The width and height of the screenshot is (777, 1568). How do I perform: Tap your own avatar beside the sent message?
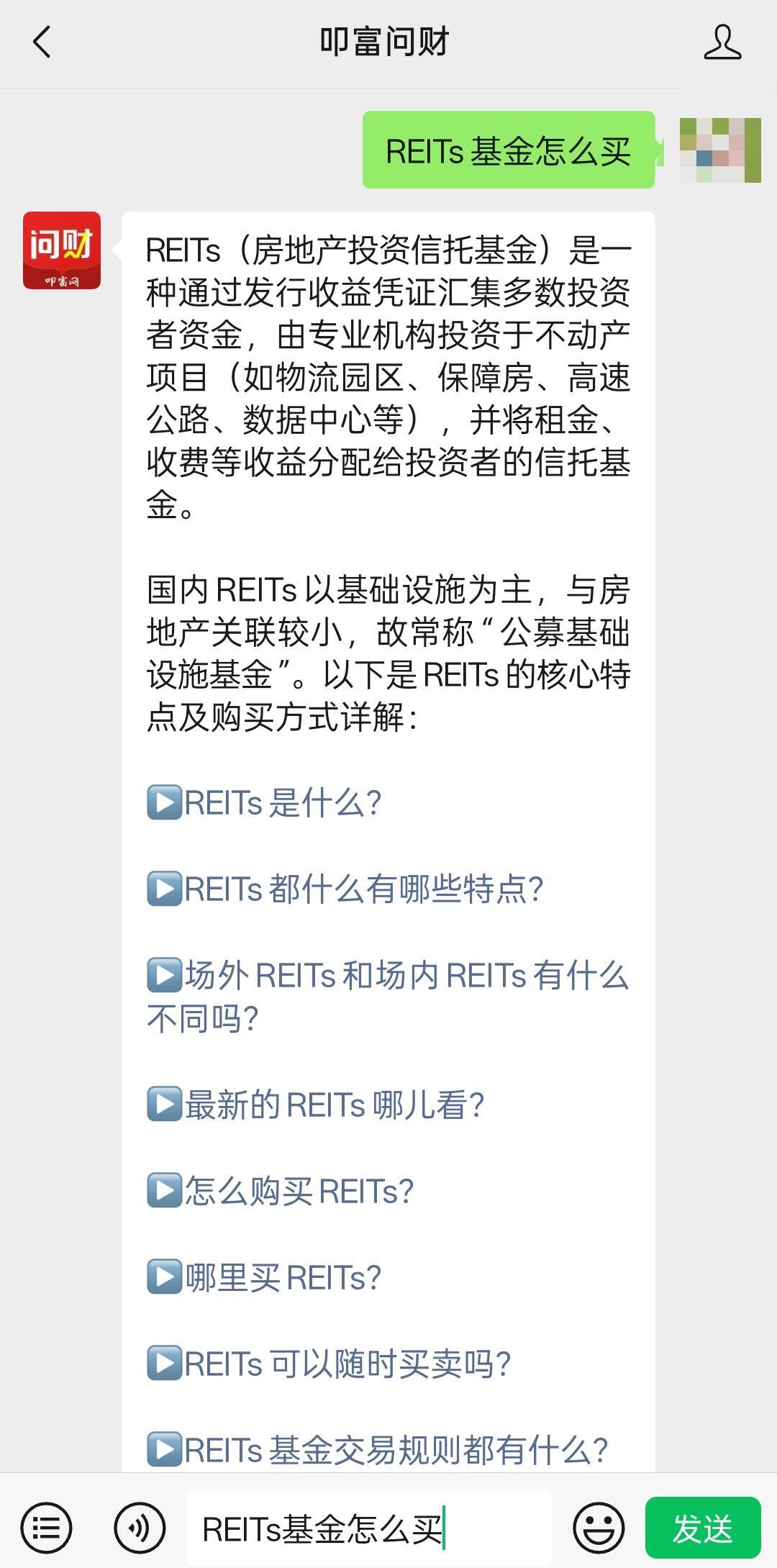point(720,150)
